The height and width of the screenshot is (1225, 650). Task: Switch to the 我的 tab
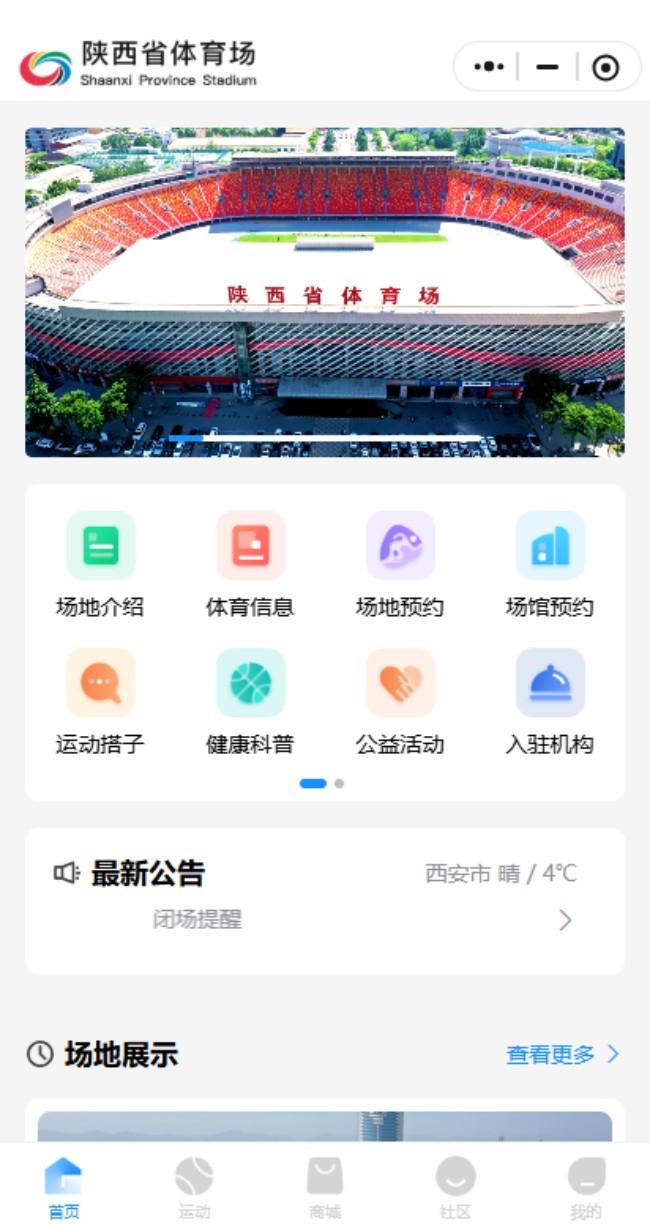click(586, 1187)
